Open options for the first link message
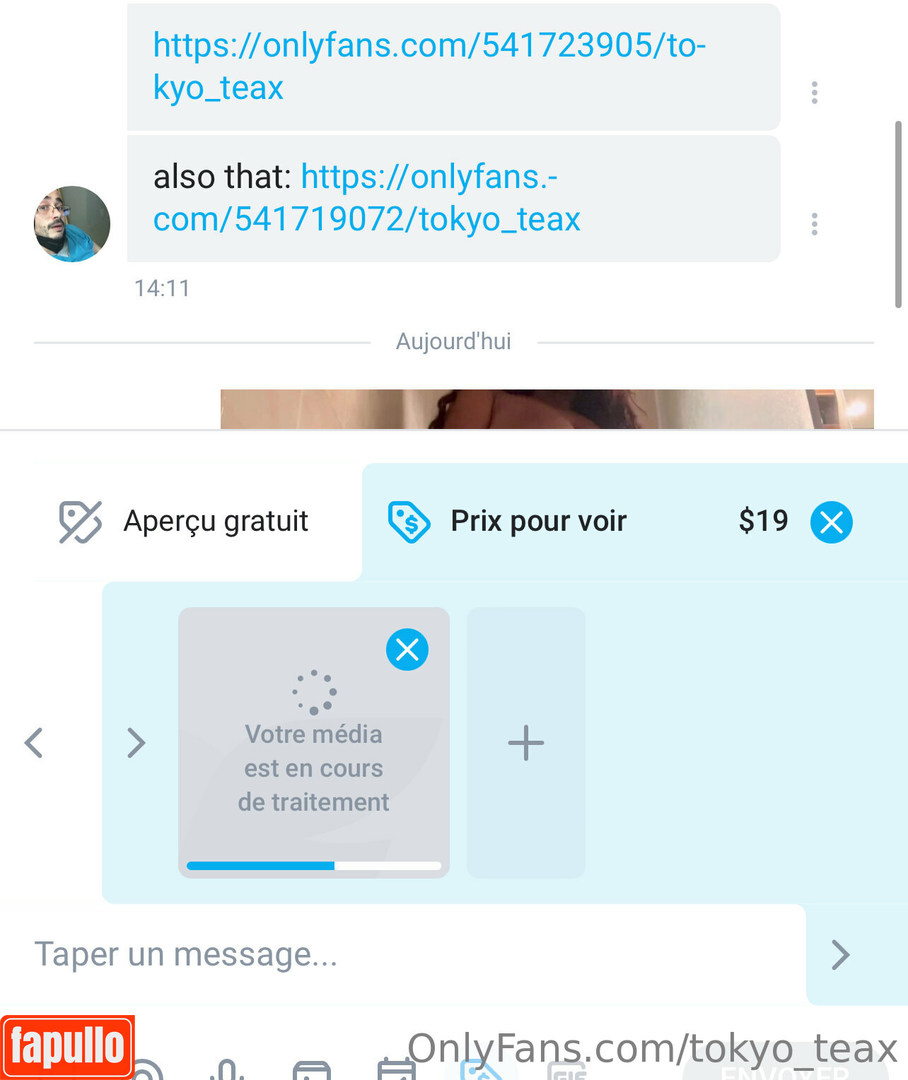This screenshot has width=908, height=1080. (815, 93)
